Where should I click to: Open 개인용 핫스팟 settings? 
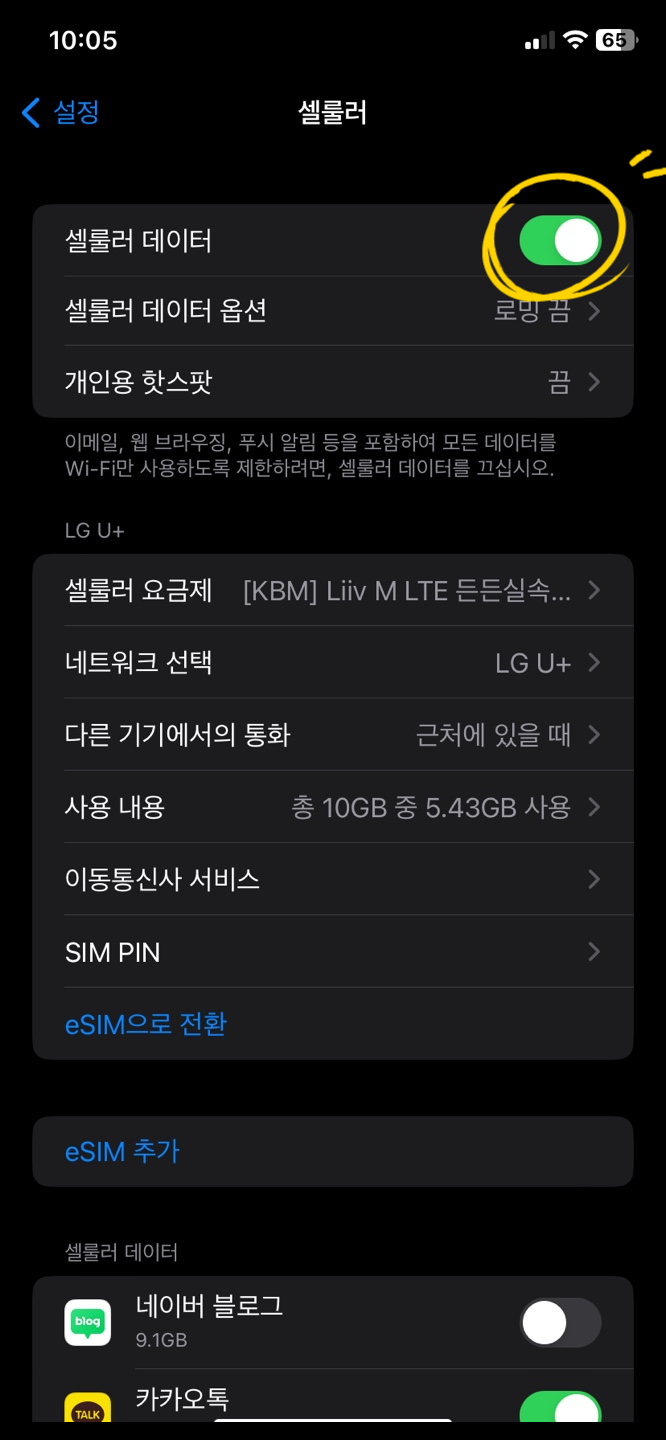[332, 382]
